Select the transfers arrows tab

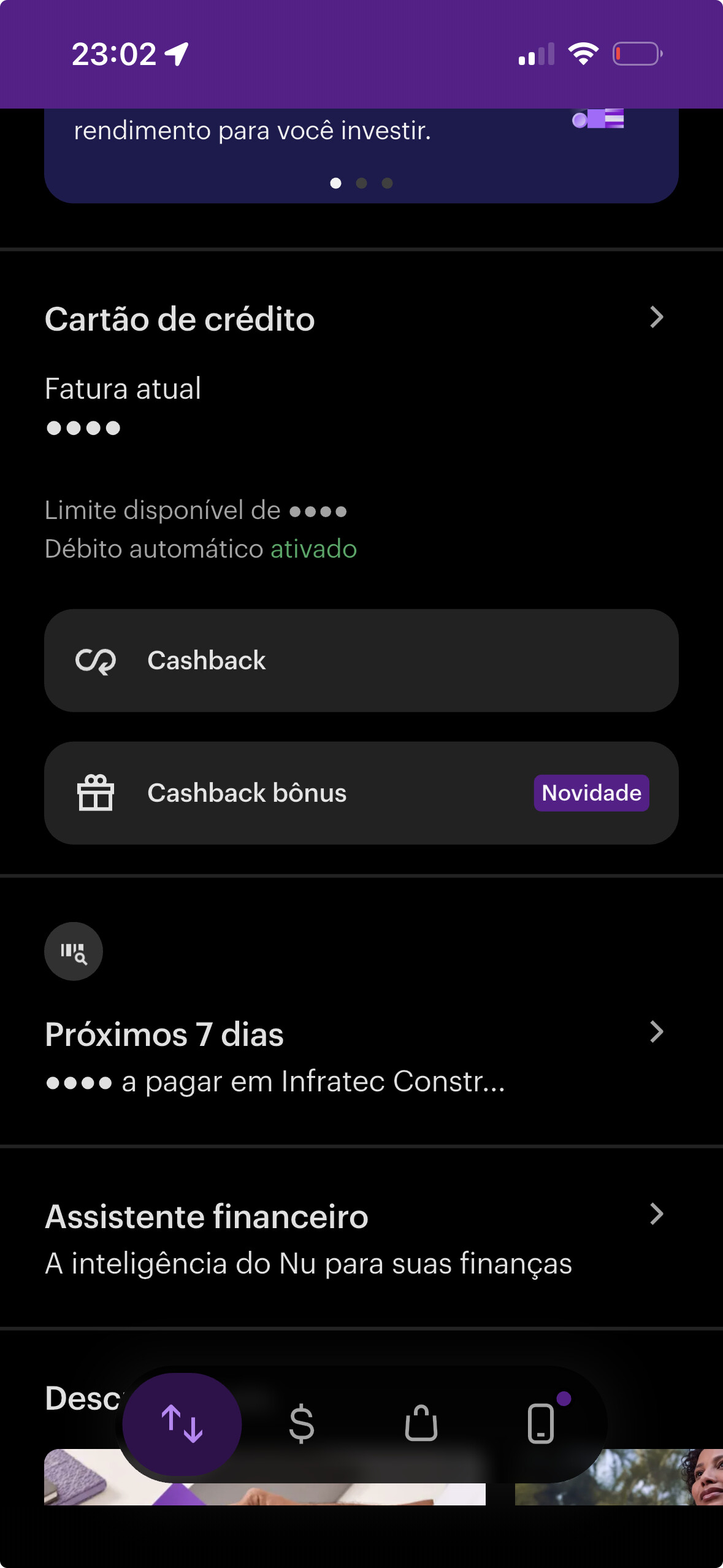tap(182, 1423)
